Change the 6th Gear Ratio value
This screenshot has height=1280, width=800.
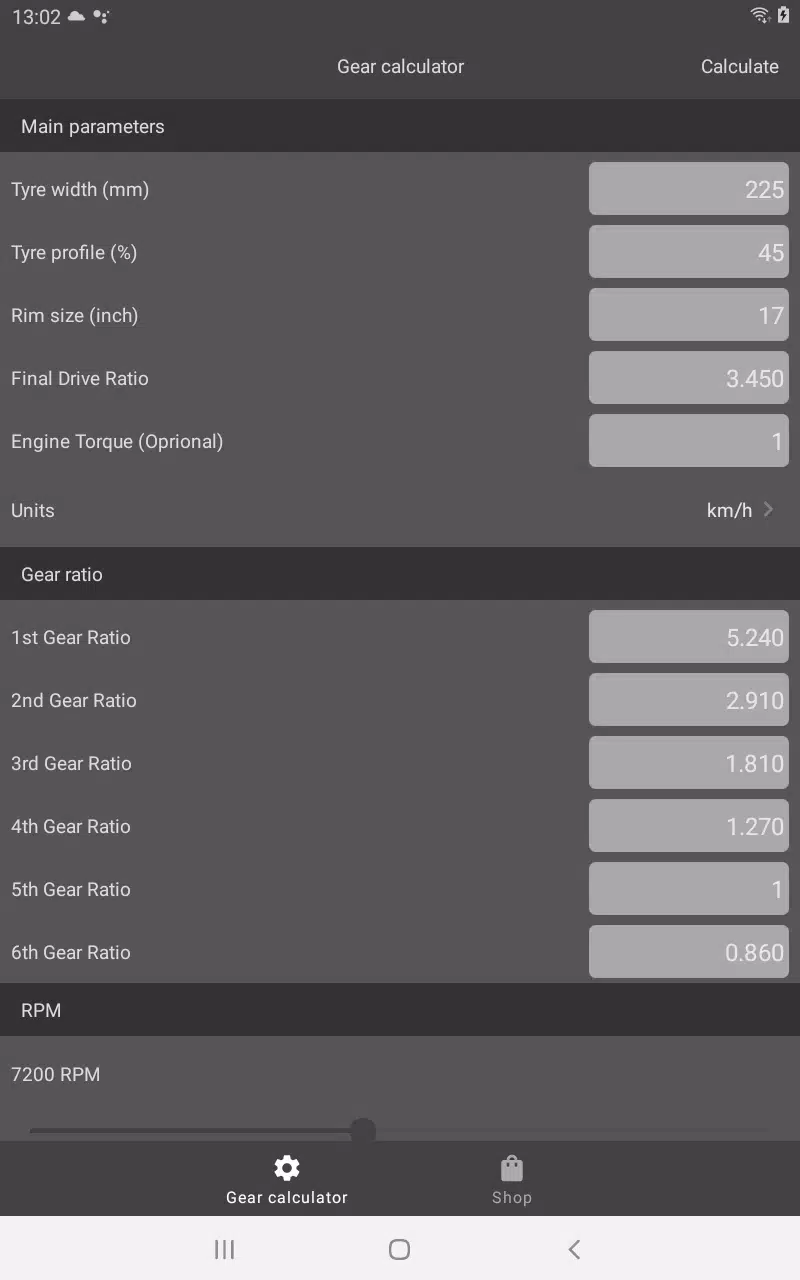click(x=688, y=952)
